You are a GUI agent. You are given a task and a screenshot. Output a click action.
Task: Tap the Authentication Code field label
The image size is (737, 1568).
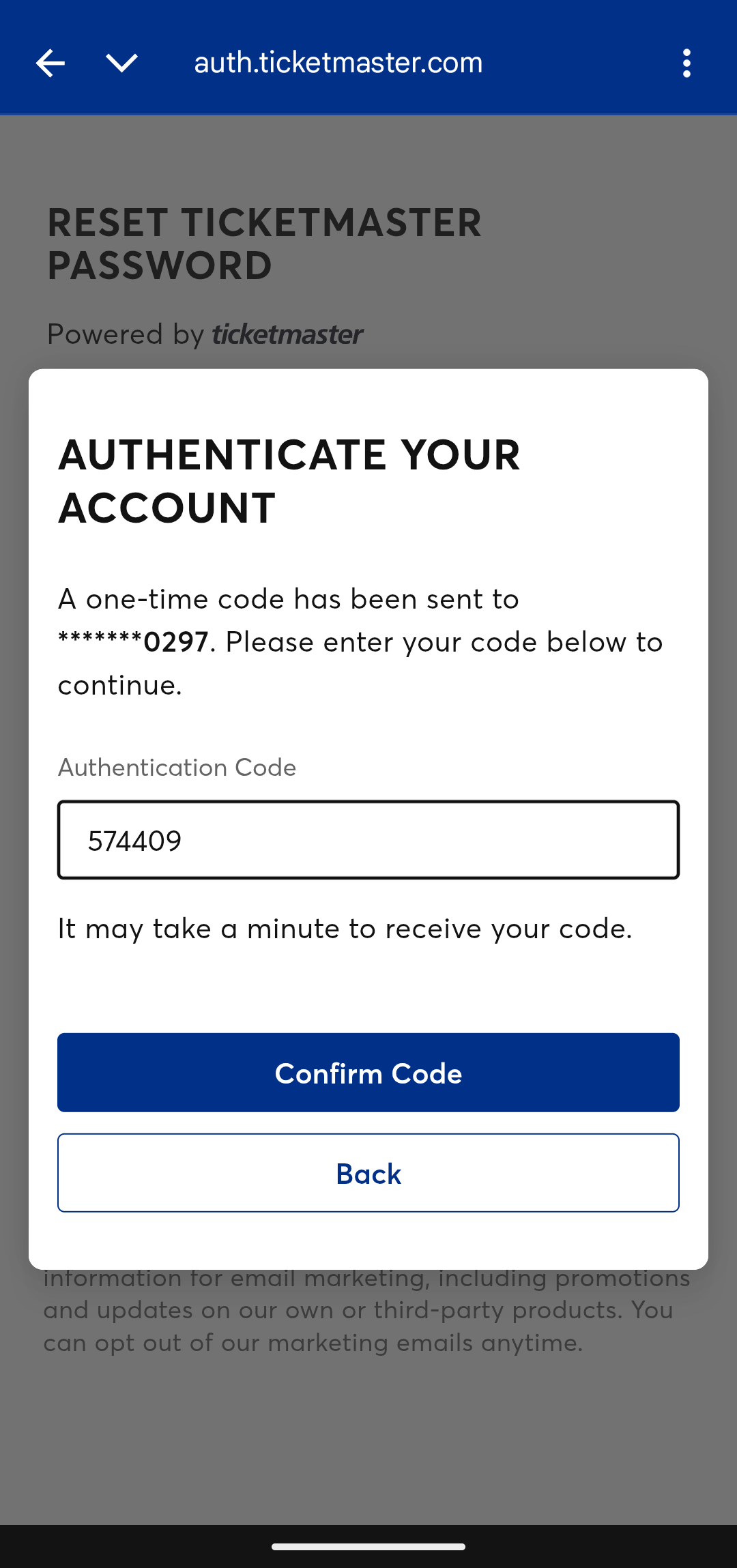click(177, 767)
